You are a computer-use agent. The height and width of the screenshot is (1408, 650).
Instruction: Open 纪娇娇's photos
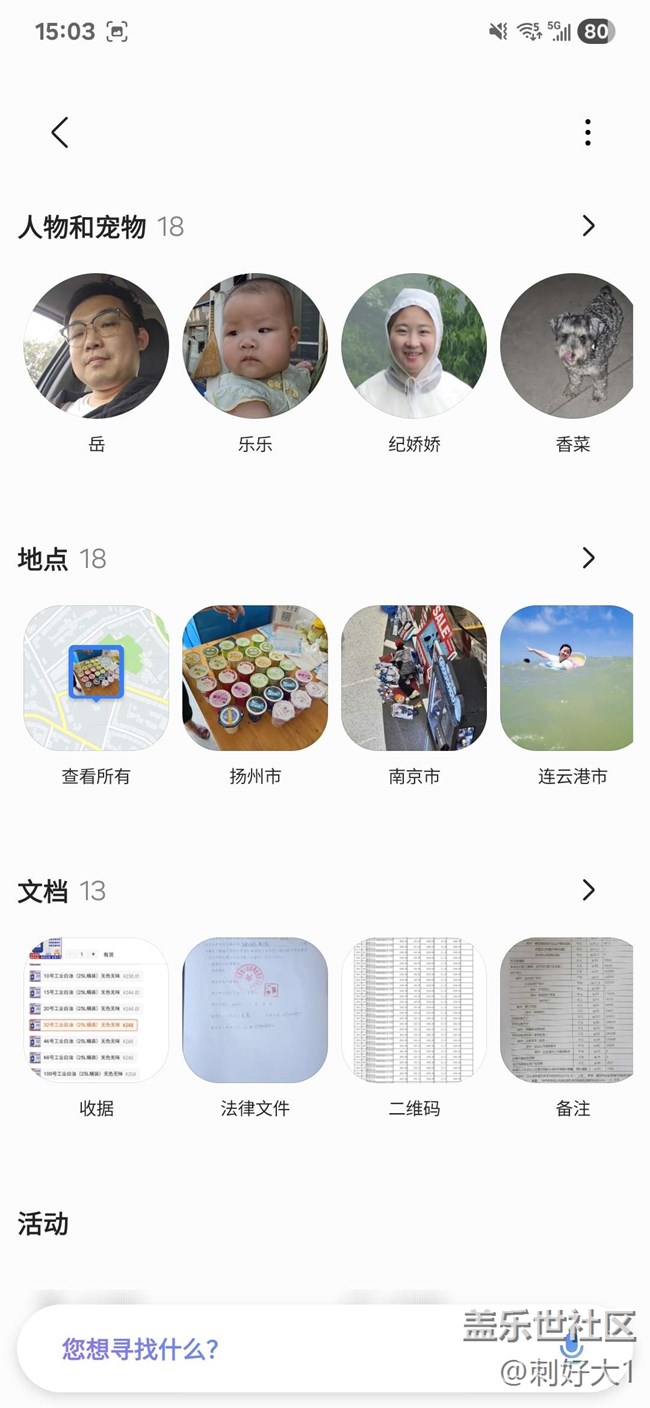[414, 346]
